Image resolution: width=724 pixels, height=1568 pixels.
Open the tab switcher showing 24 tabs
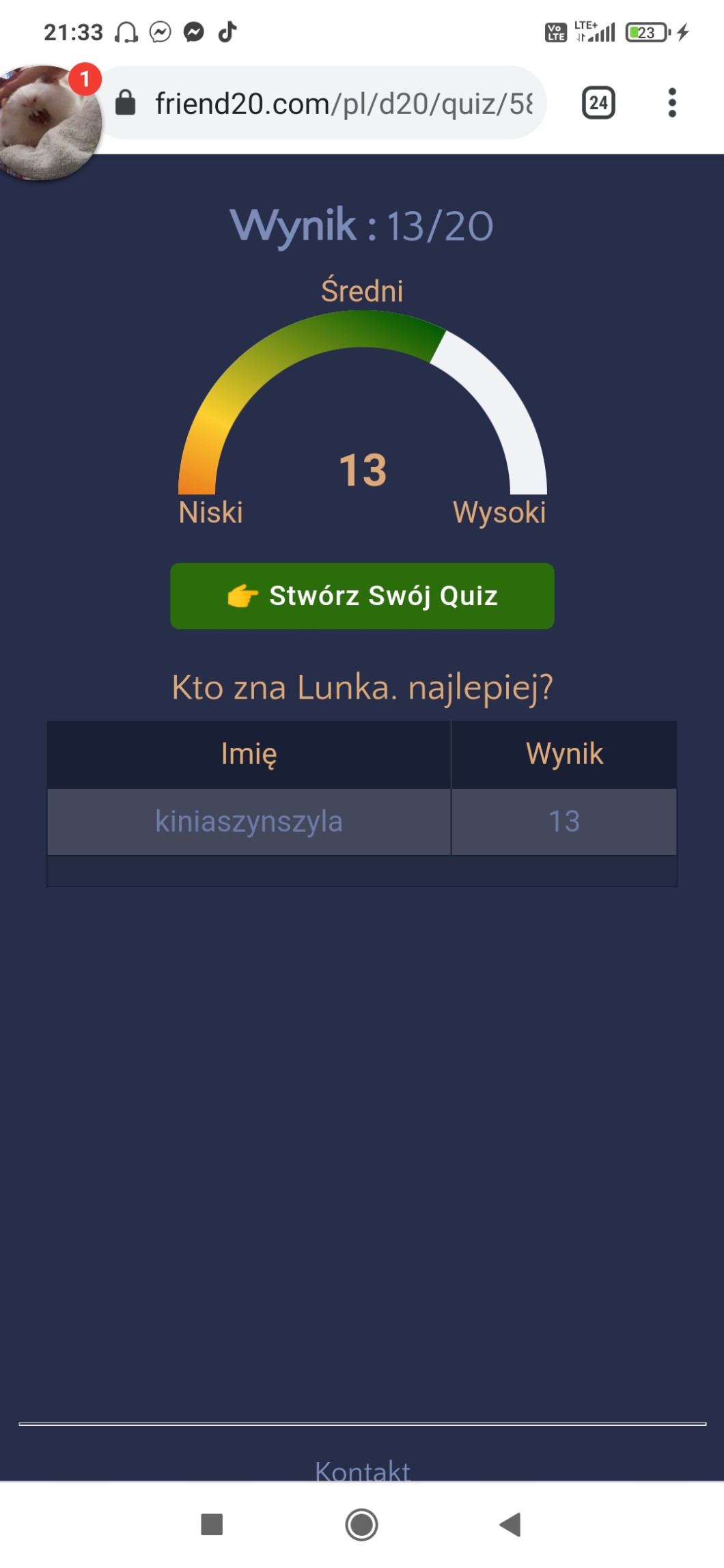pyautogui.click(x=598, y=103)
